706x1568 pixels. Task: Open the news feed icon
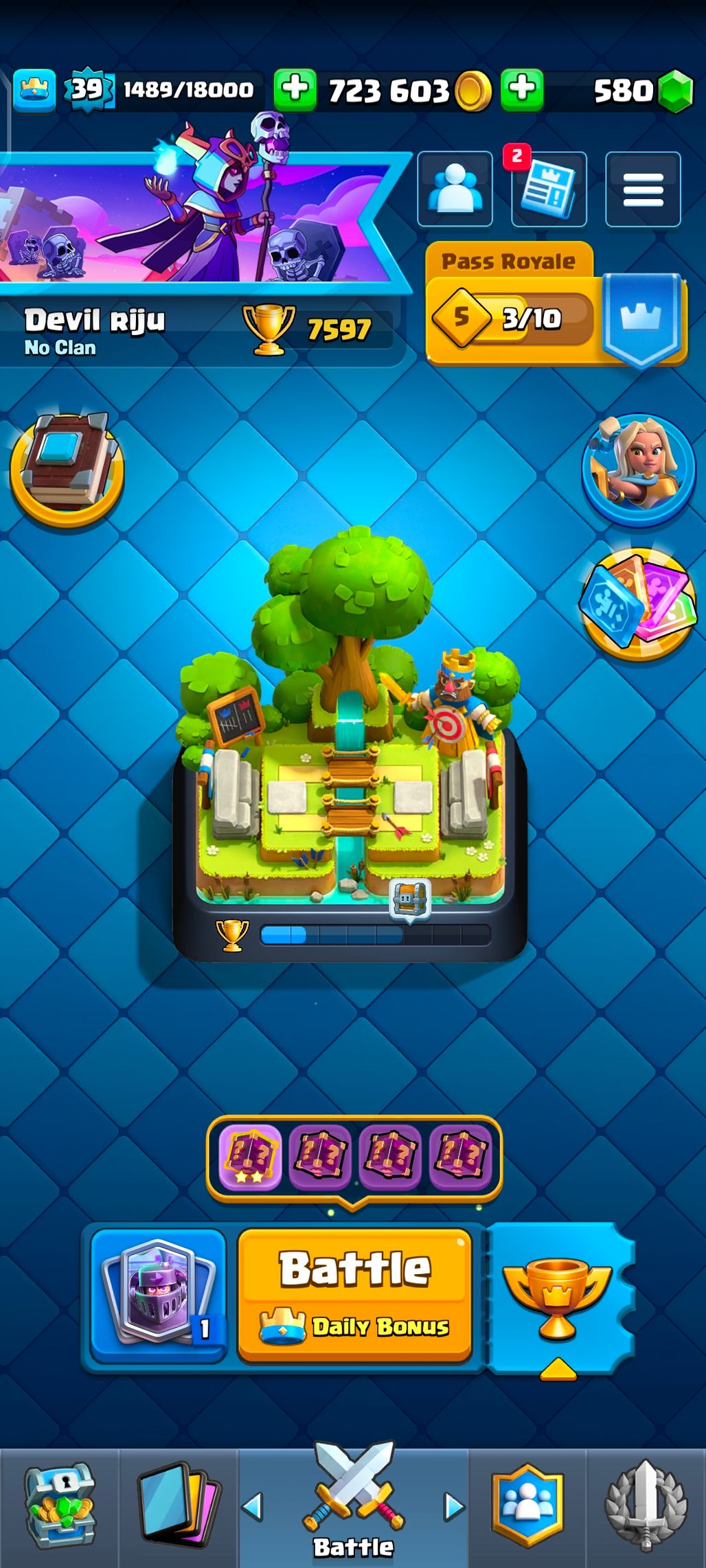[x=549, y=189]
